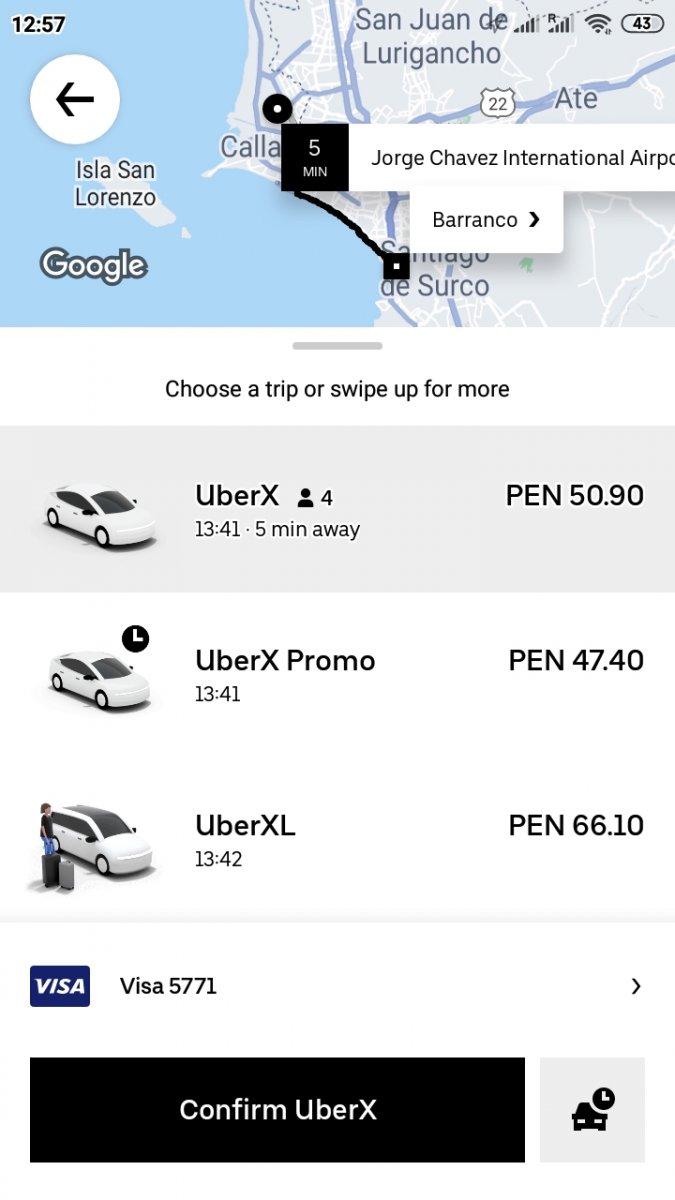Change the Barranco destination
The image size is (675, 1200).
[x=486, y=220]
